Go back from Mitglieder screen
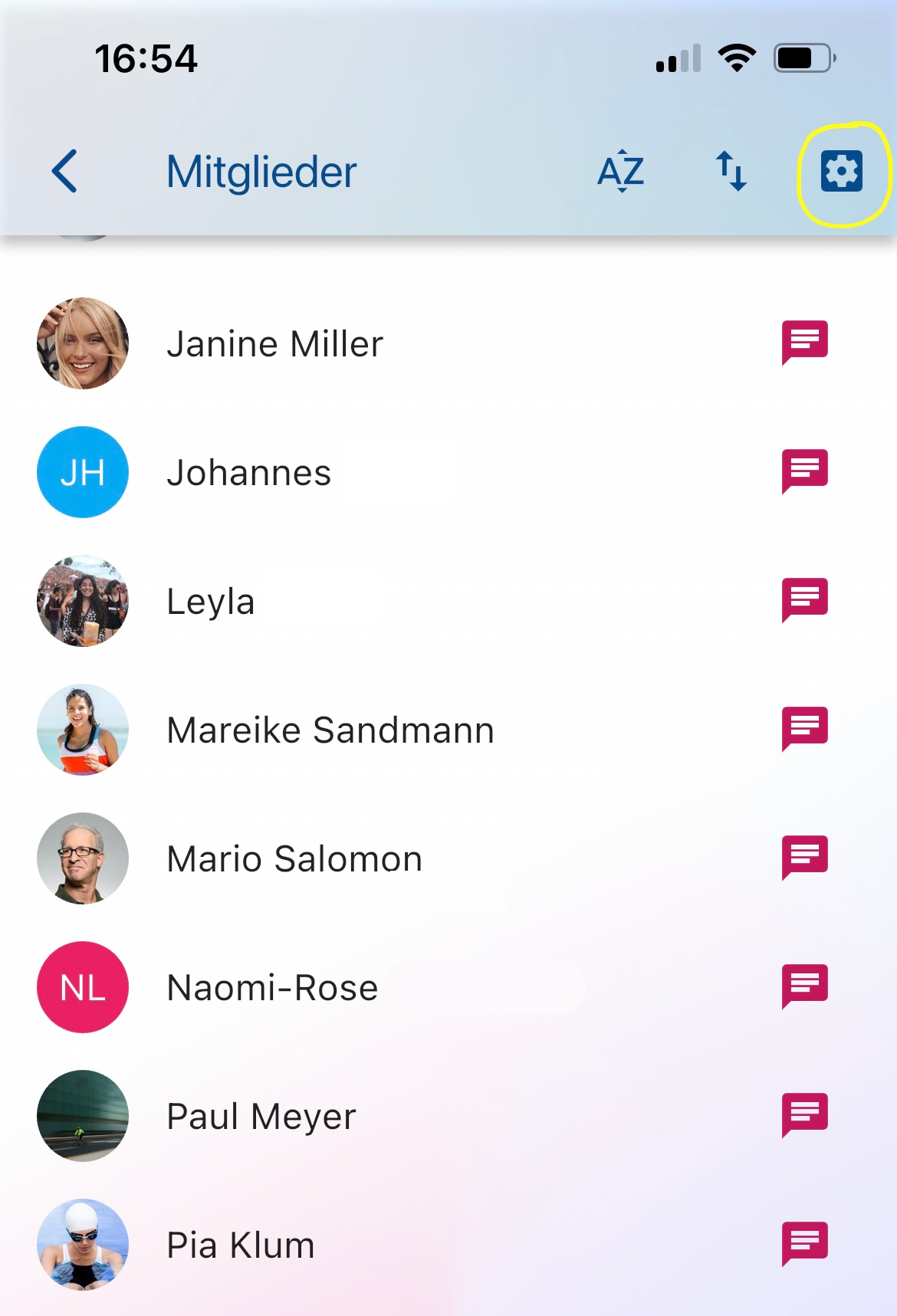 pyautogui.click(x=66, y=171)
